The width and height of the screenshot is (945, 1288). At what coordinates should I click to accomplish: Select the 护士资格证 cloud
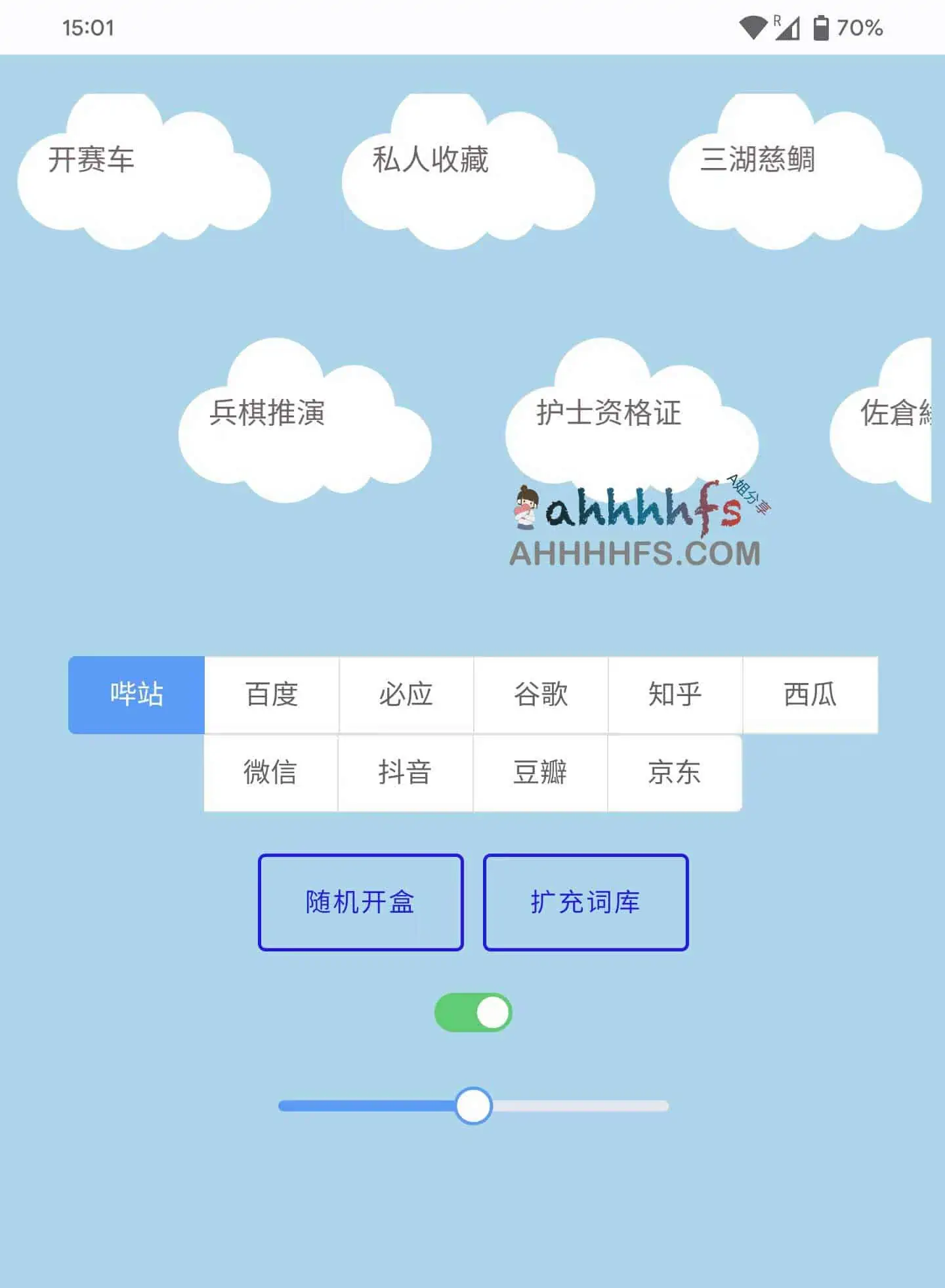pyautogui.click(x=610, y=411)
